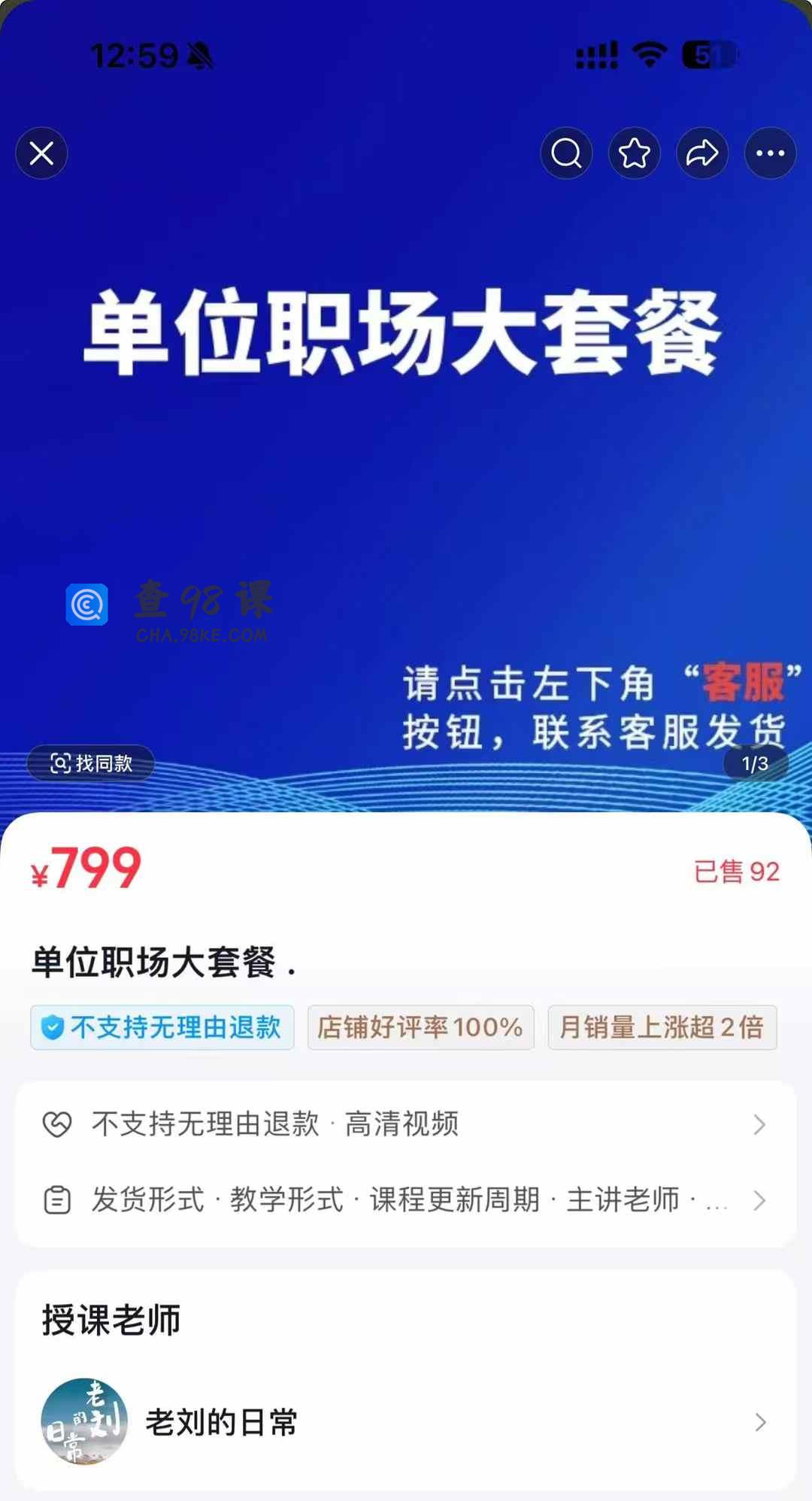Share this product

(x=702, y=153)
